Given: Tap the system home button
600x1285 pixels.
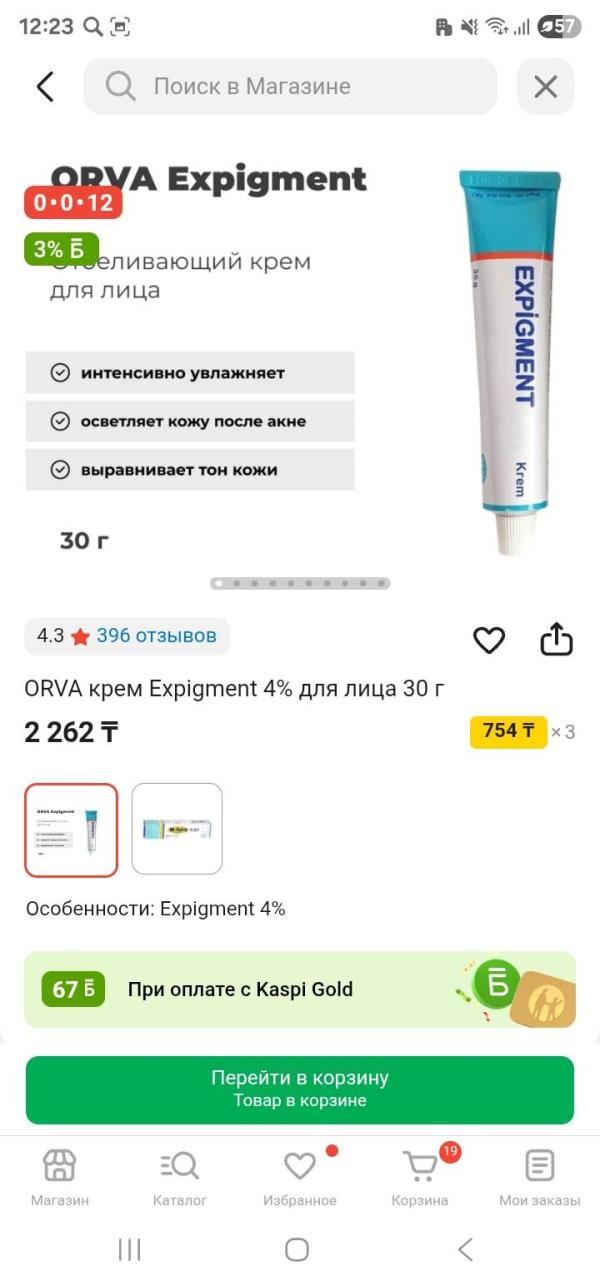Looking at the screenshot, I should click(x=297, y=1249).
